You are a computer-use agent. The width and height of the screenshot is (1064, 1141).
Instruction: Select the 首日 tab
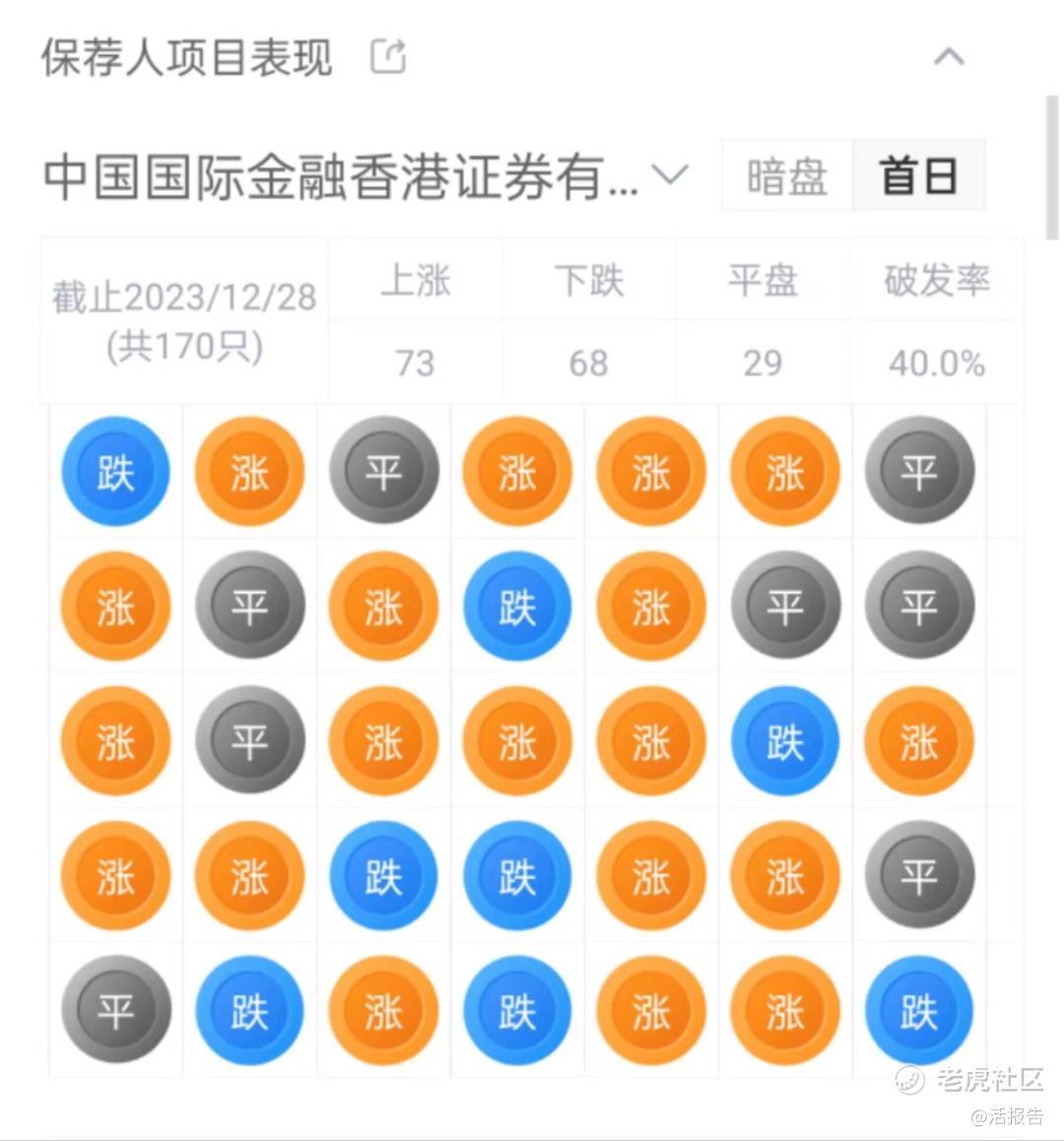coord(918,177)
